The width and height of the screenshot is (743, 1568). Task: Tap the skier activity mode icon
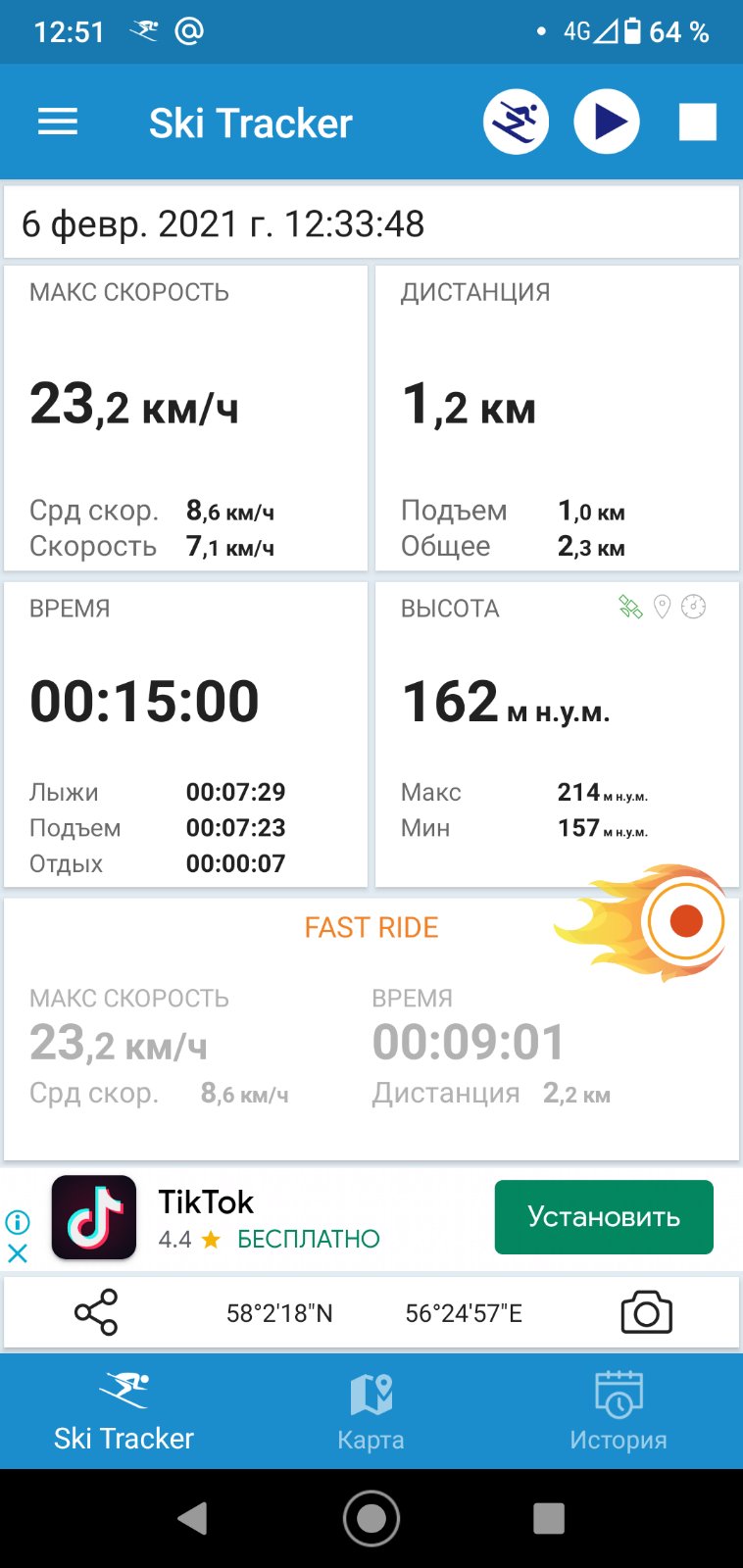(x=516, y=122)
